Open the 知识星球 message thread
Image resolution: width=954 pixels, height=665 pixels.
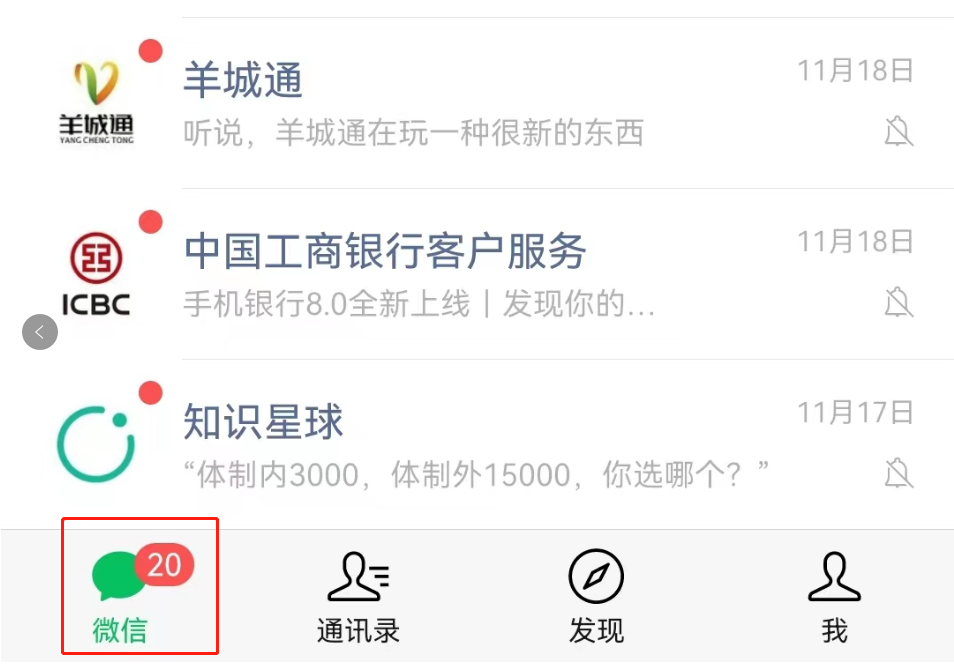[x=480, y=444]
